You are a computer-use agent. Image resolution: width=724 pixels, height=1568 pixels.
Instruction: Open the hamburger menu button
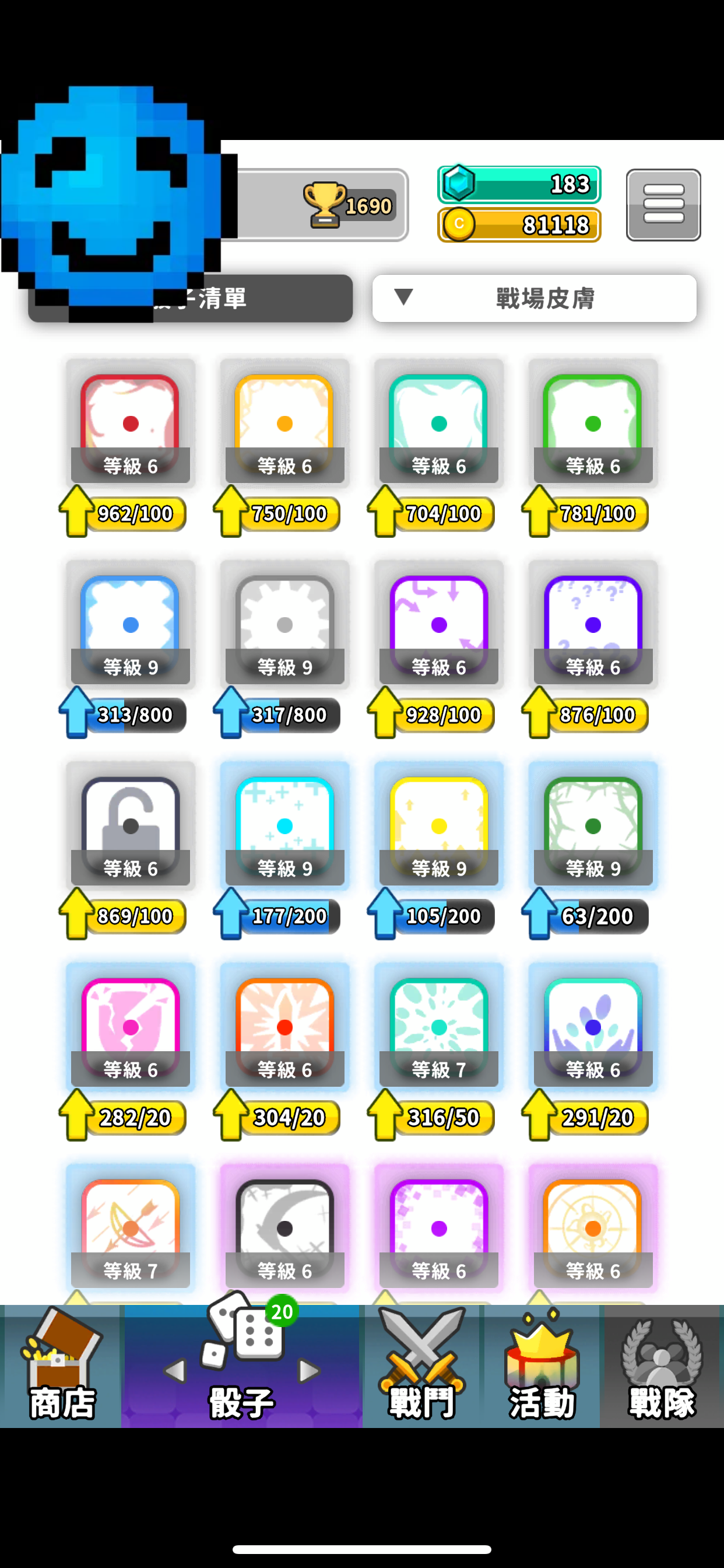663,205
